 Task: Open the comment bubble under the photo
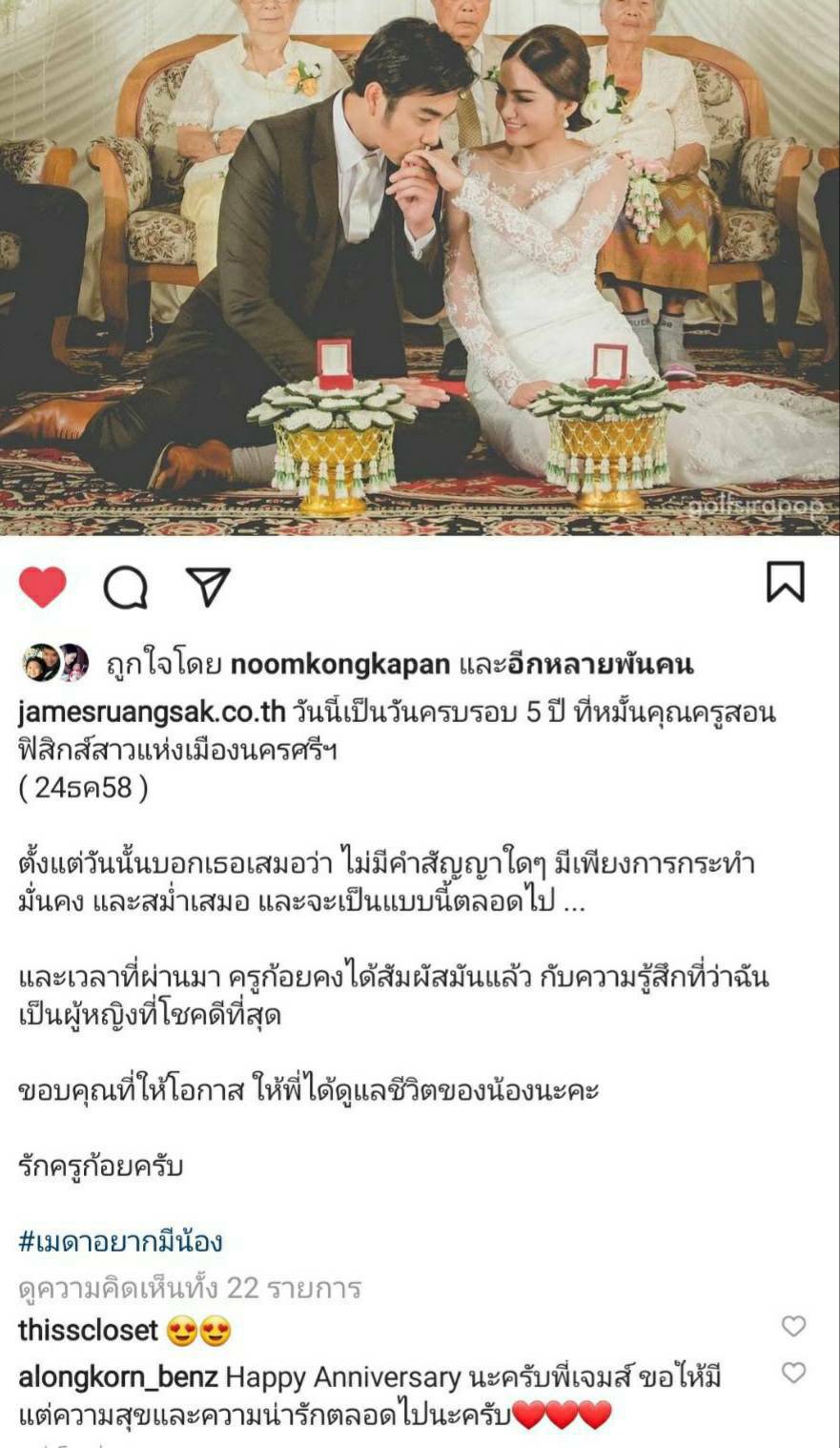coord(126,587)
